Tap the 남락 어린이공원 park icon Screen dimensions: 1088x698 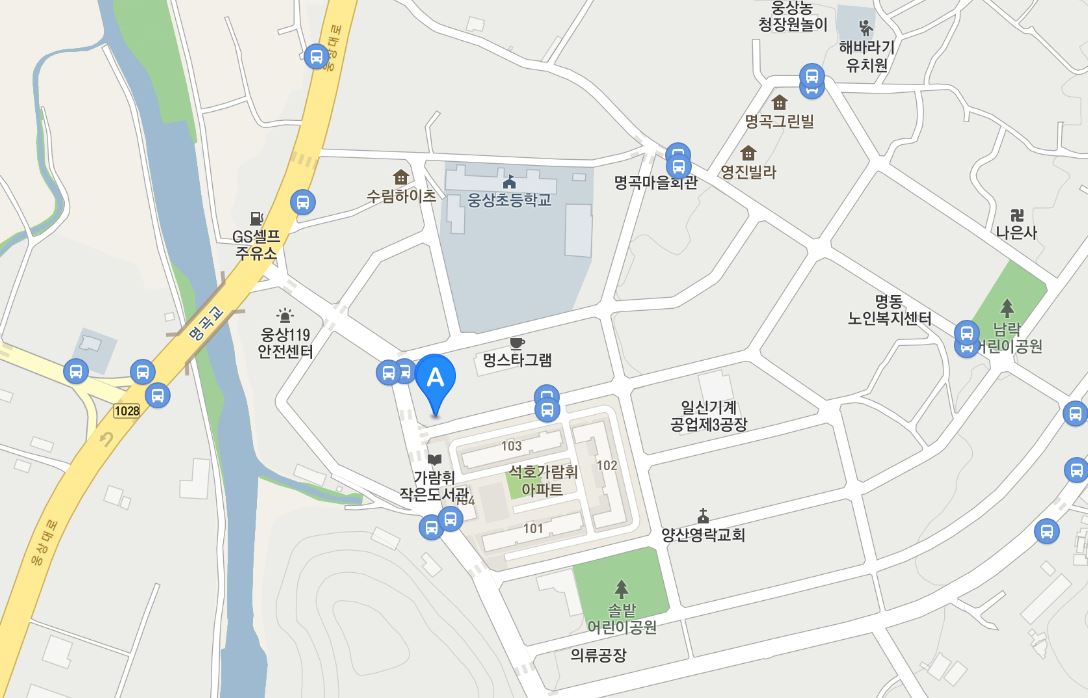pyautogui.click(x=1006, y=307)
